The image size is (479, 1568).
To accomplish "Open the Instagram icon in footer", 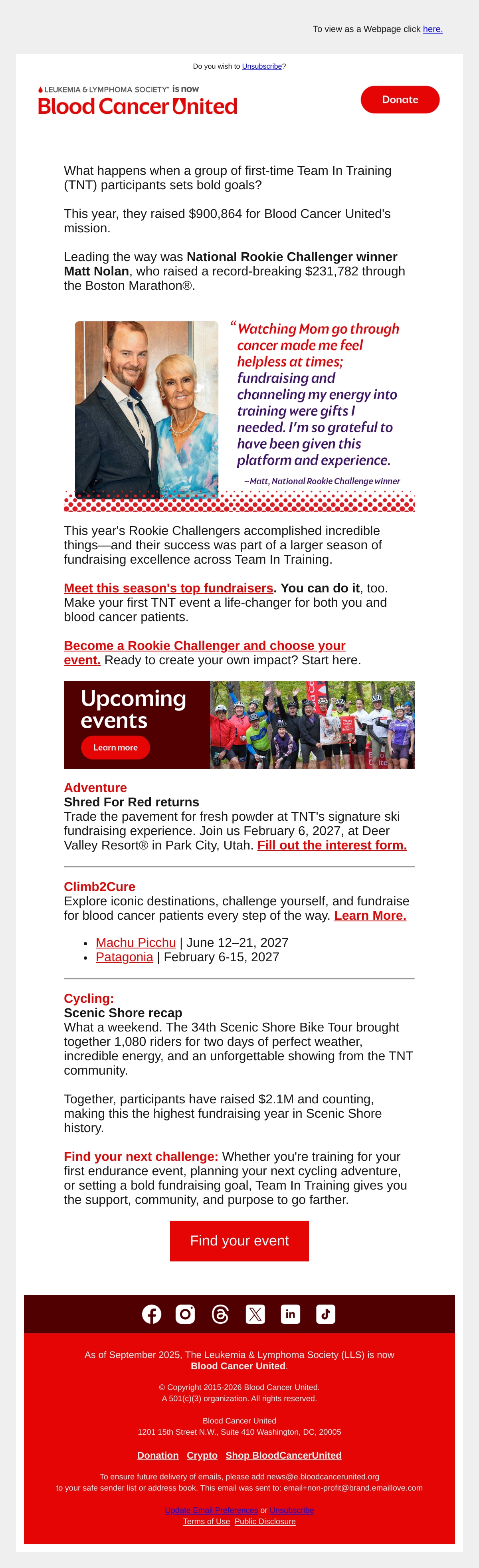I will click(x=185, y=1314).
